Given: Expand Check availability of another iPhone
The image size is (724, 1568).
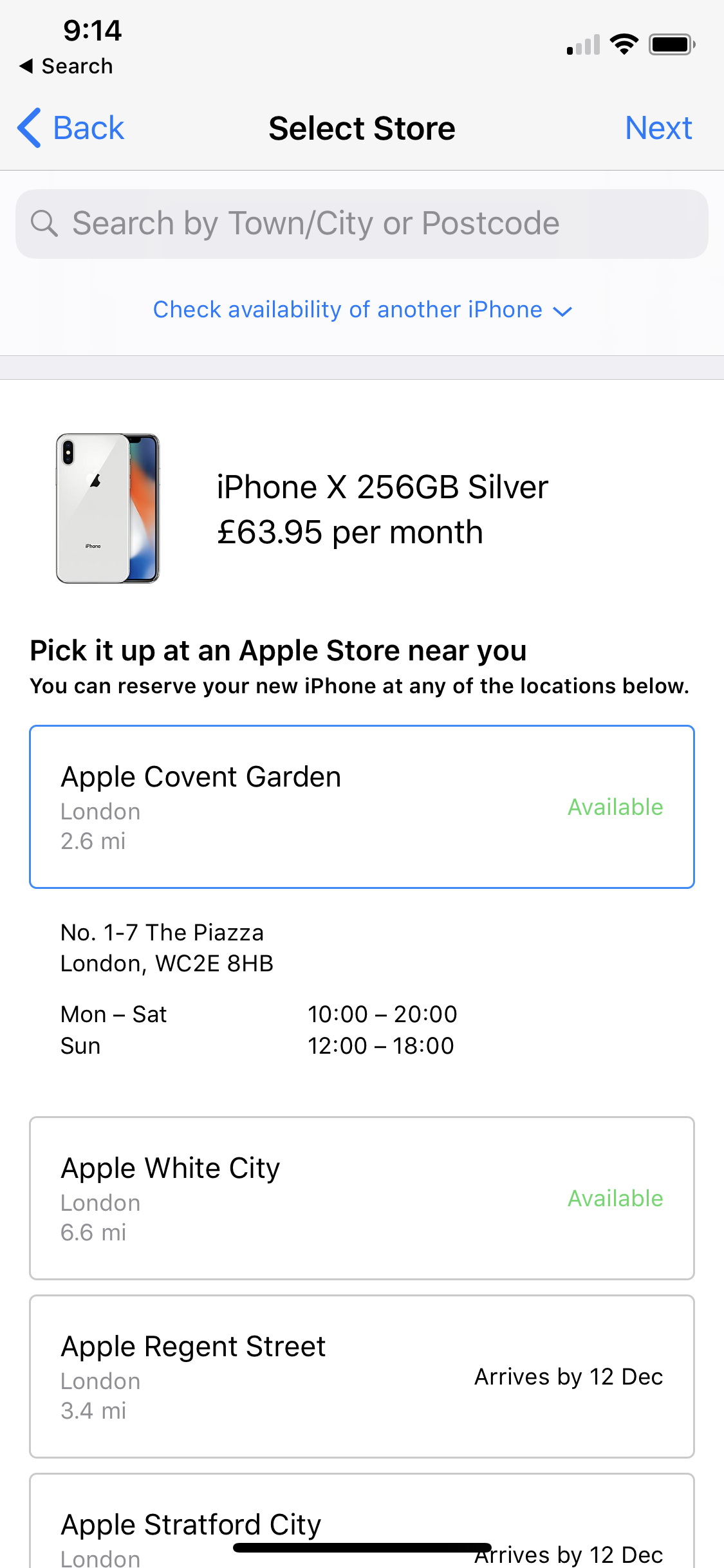Looking at the screenshot, I should pyautogui.click(x=362, y=310).
